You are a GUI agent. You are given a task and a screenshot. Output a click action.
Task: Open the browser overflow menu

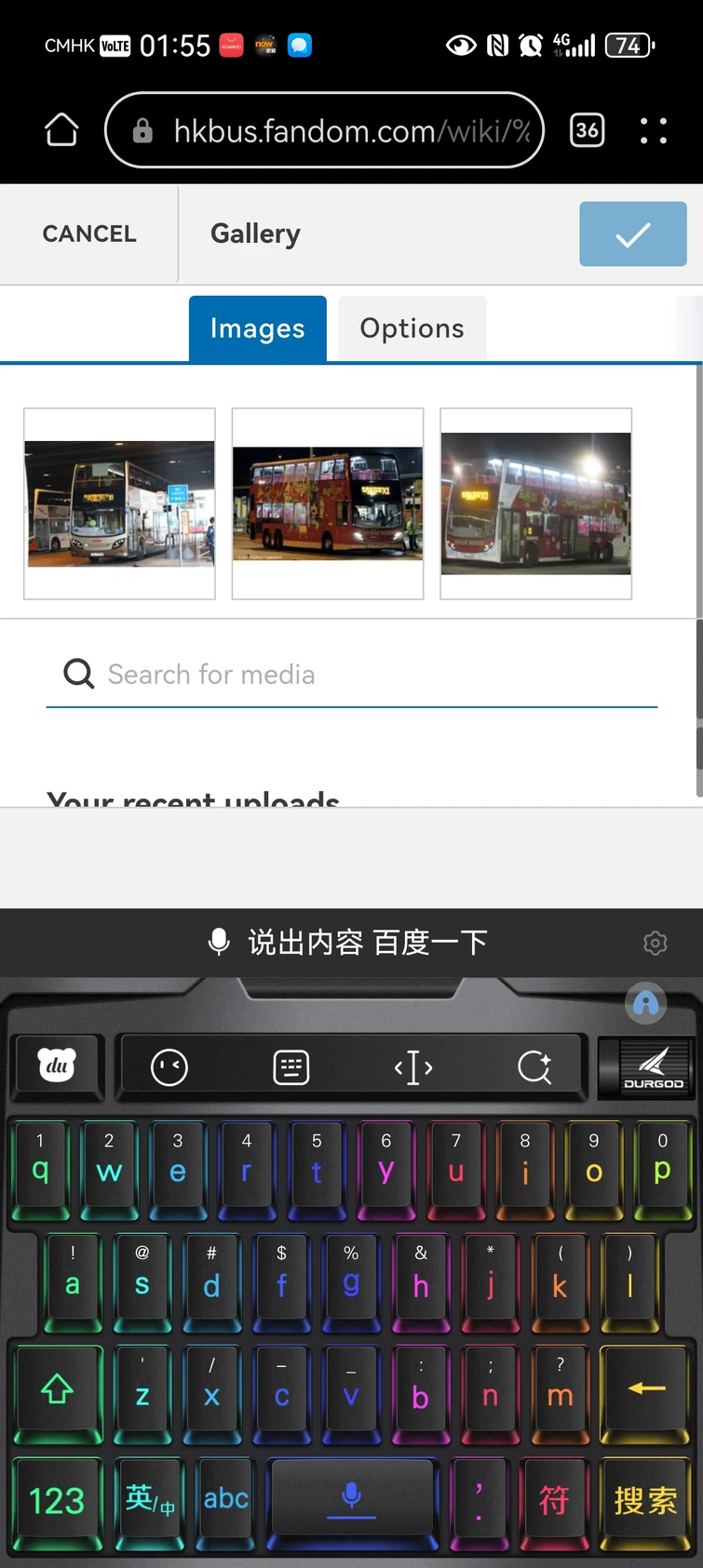(654, 130)
